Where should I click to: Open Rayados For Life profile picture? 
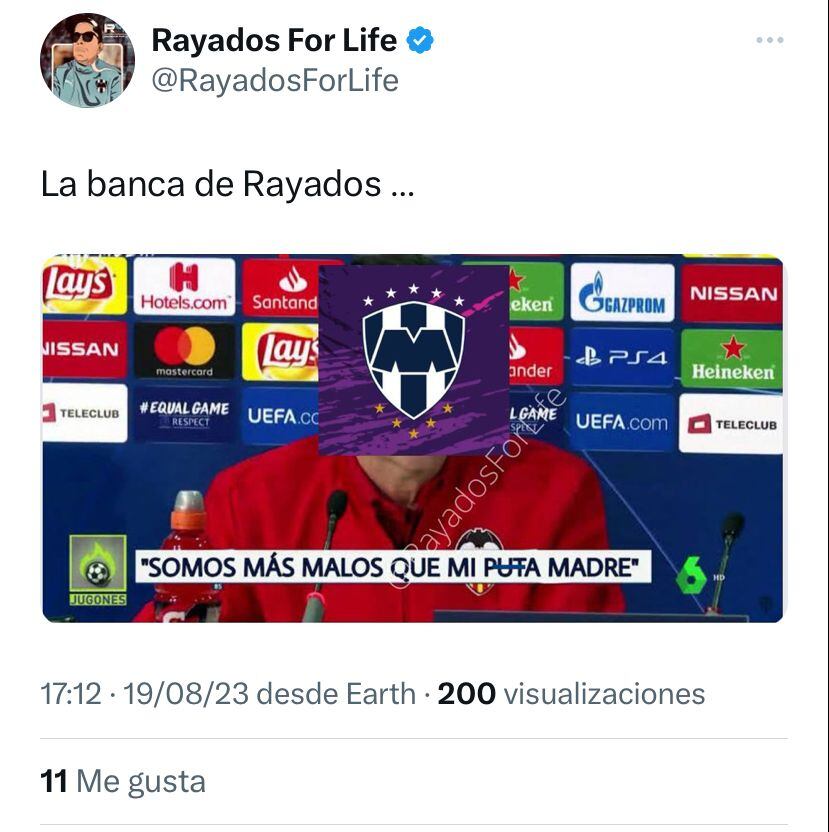[x=87, y=60]
